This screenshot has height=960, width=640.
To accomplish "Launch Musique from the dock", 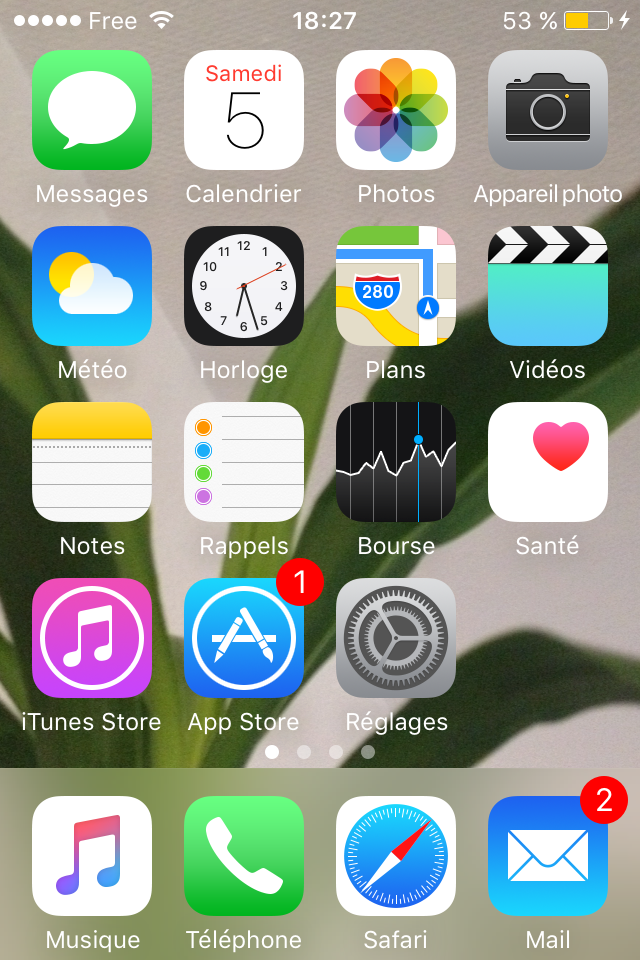I will tap(92, 856).
